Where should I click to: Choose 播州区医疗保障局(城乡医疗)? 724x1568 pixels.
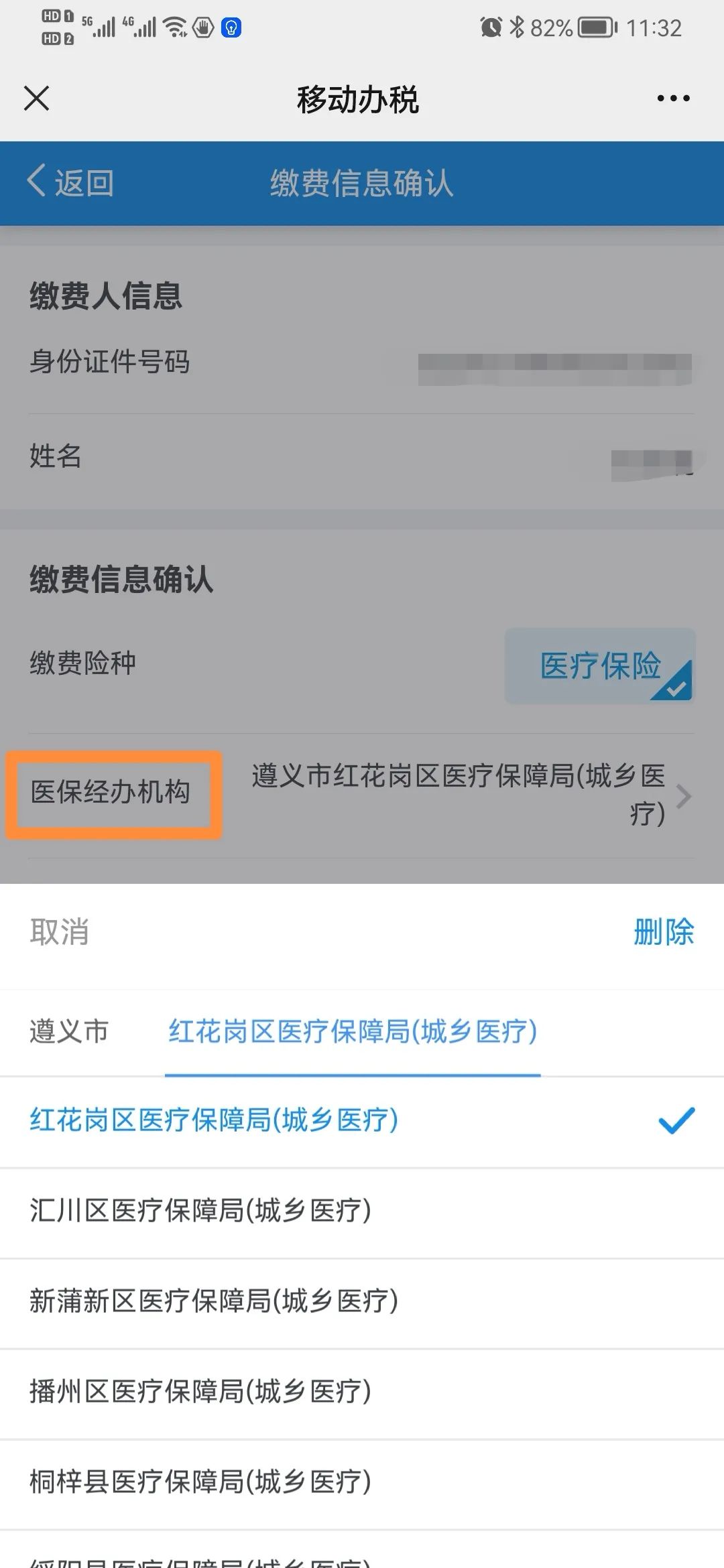click(200, 1392)
